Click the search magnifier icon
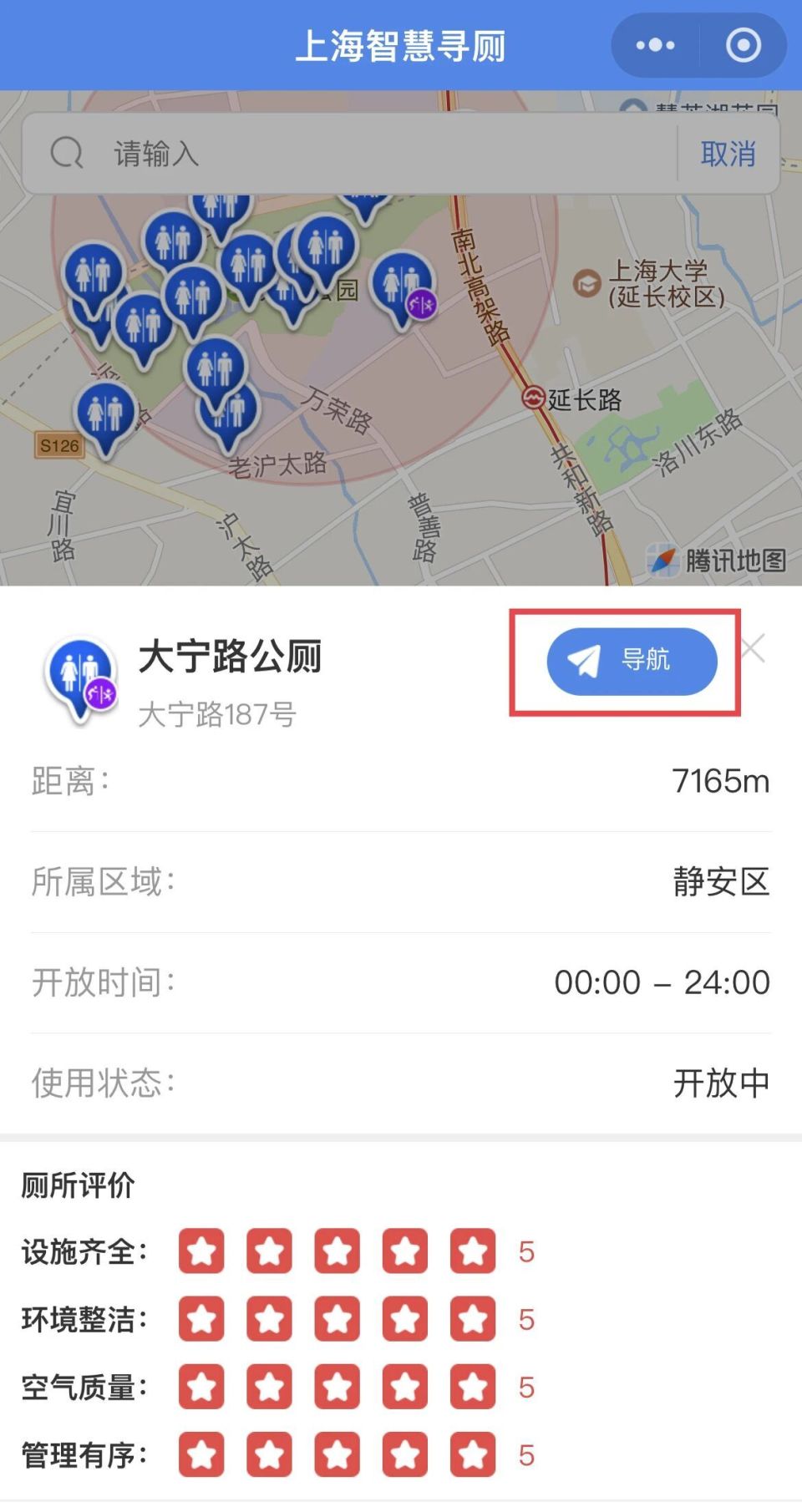The height and width of the screenshot is (1512, 802). coord(65,153)
